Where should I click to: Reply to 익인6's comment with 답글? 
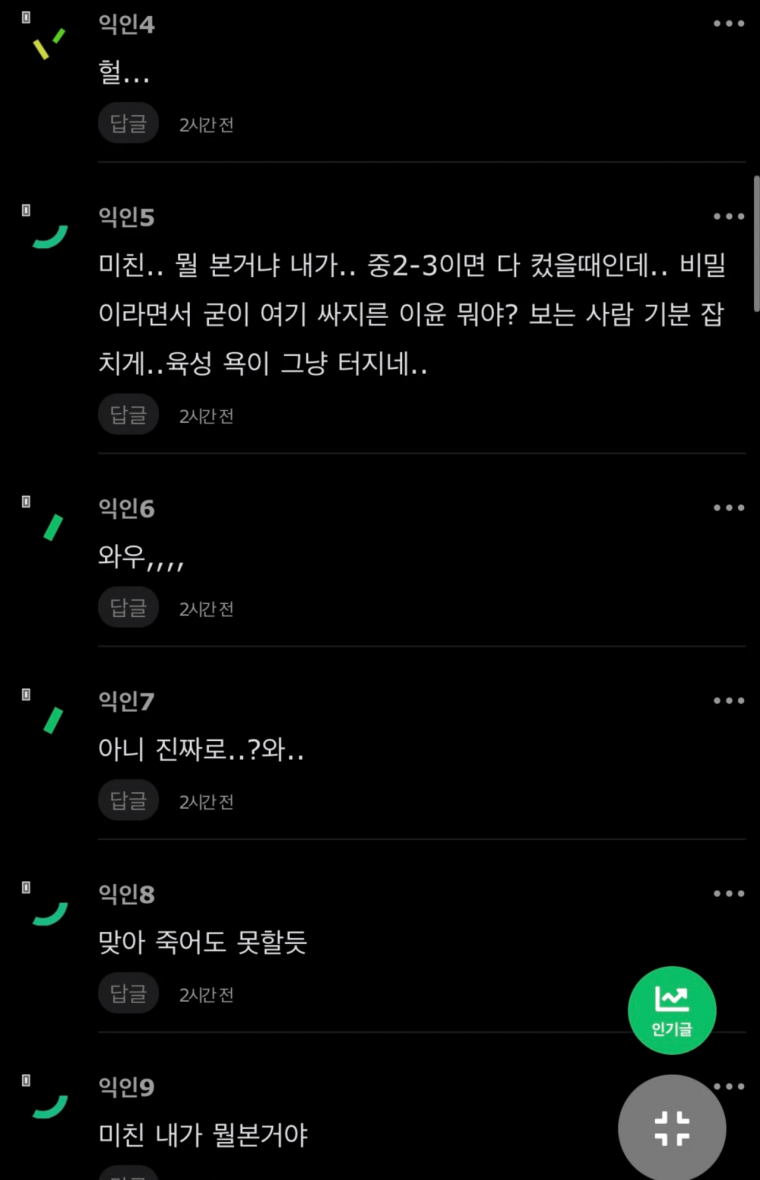pyautogui.click(x=128, y=608)
